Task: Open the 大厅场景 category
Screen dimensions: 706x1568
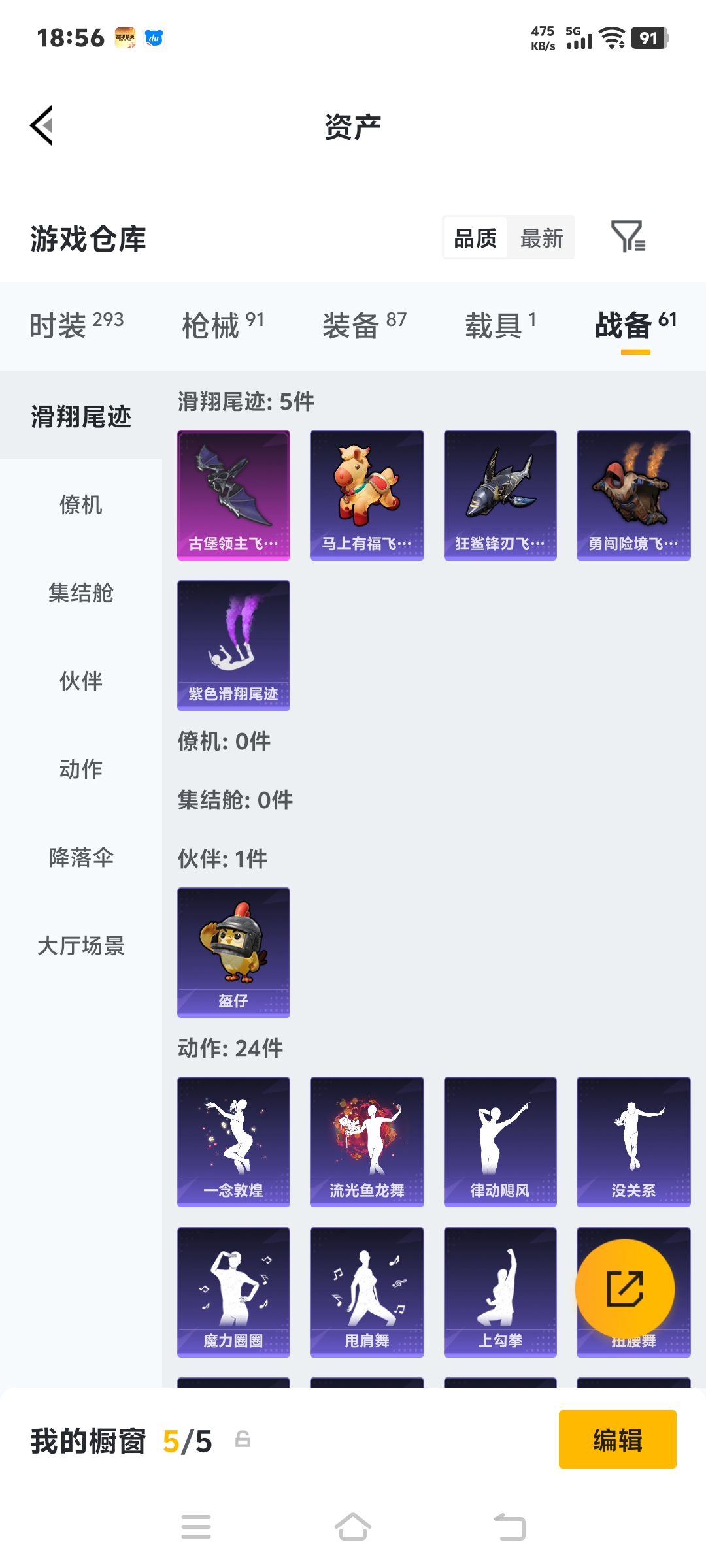Action: pyautogui.click(x=81, y=946)
